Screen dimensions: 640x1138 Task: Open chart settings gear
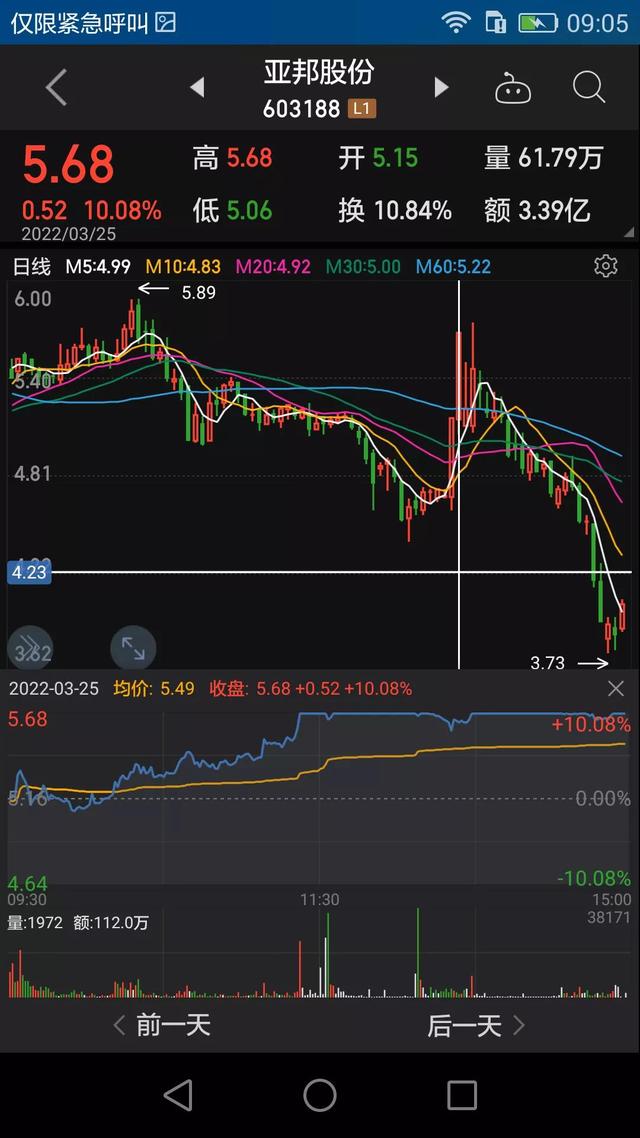tap(605, 266)
